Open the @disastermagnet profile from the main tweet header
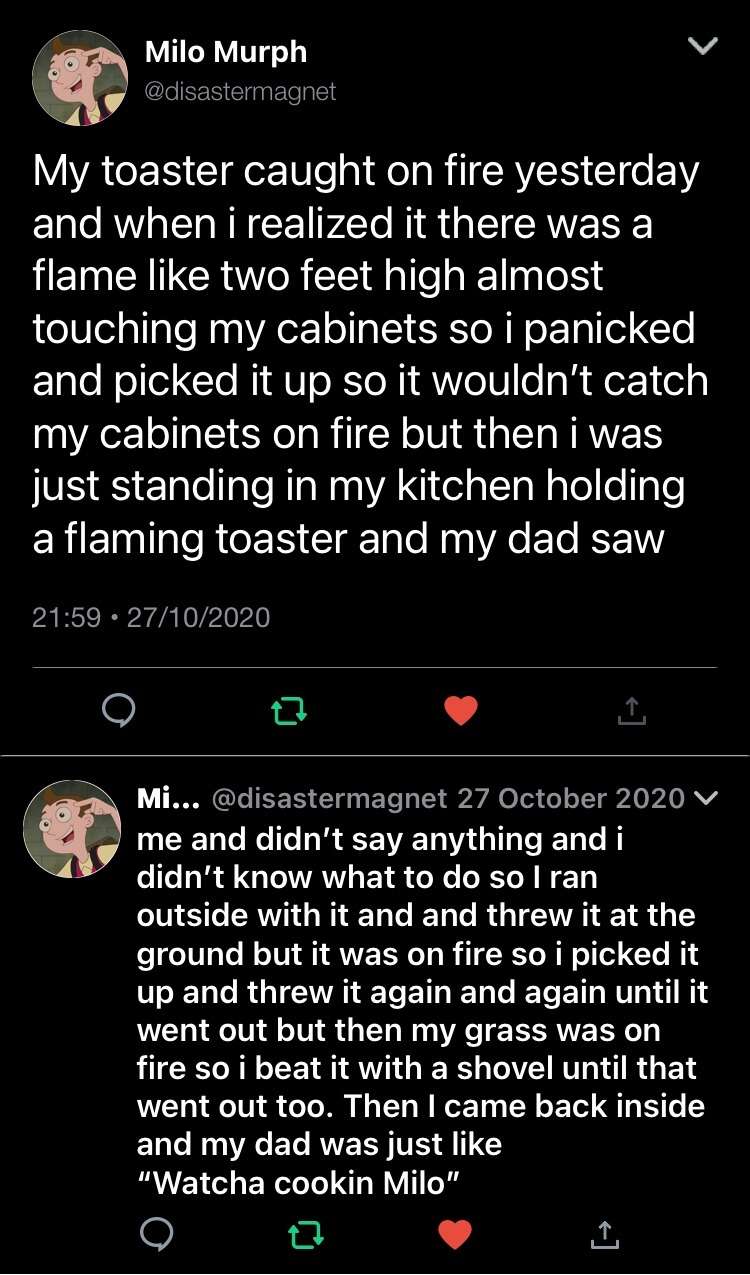 tap(240, 92)
